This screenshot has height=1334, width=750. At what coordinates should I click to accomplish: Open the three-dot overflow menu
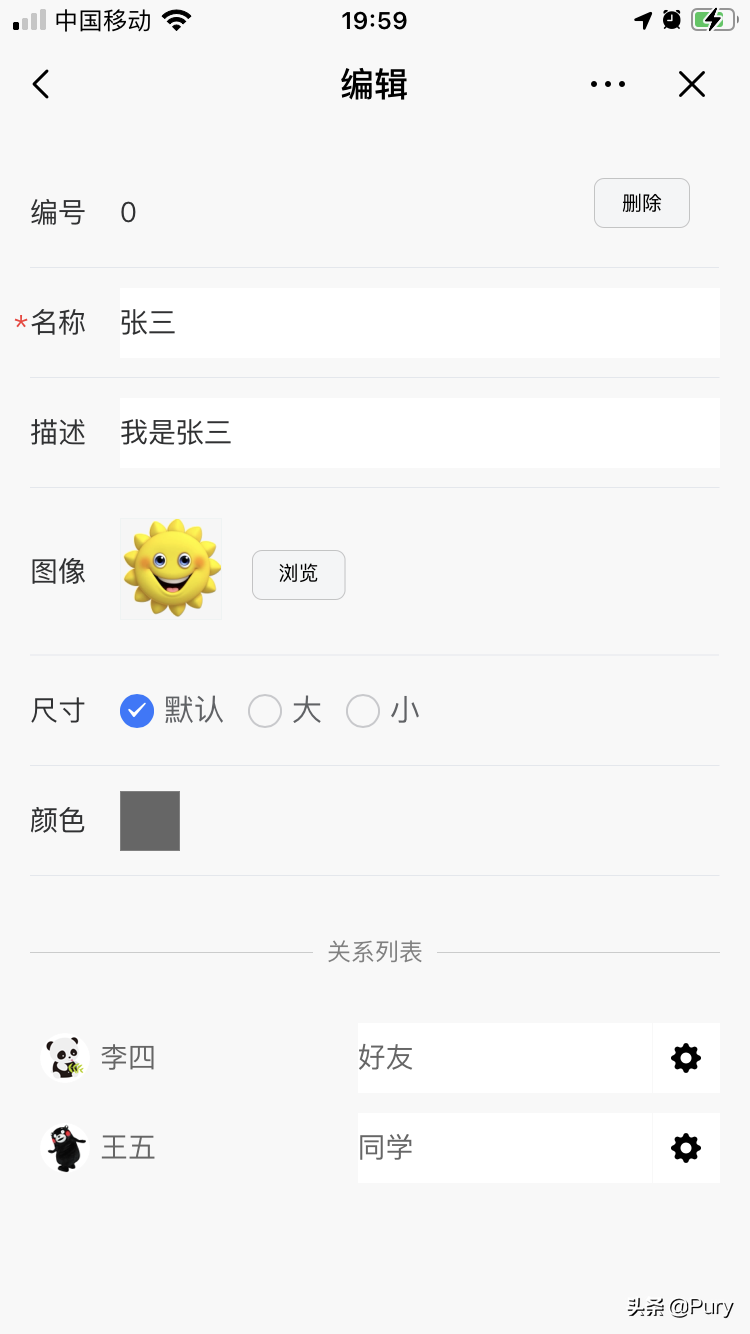pyautogui.click(x=608, y=84)
